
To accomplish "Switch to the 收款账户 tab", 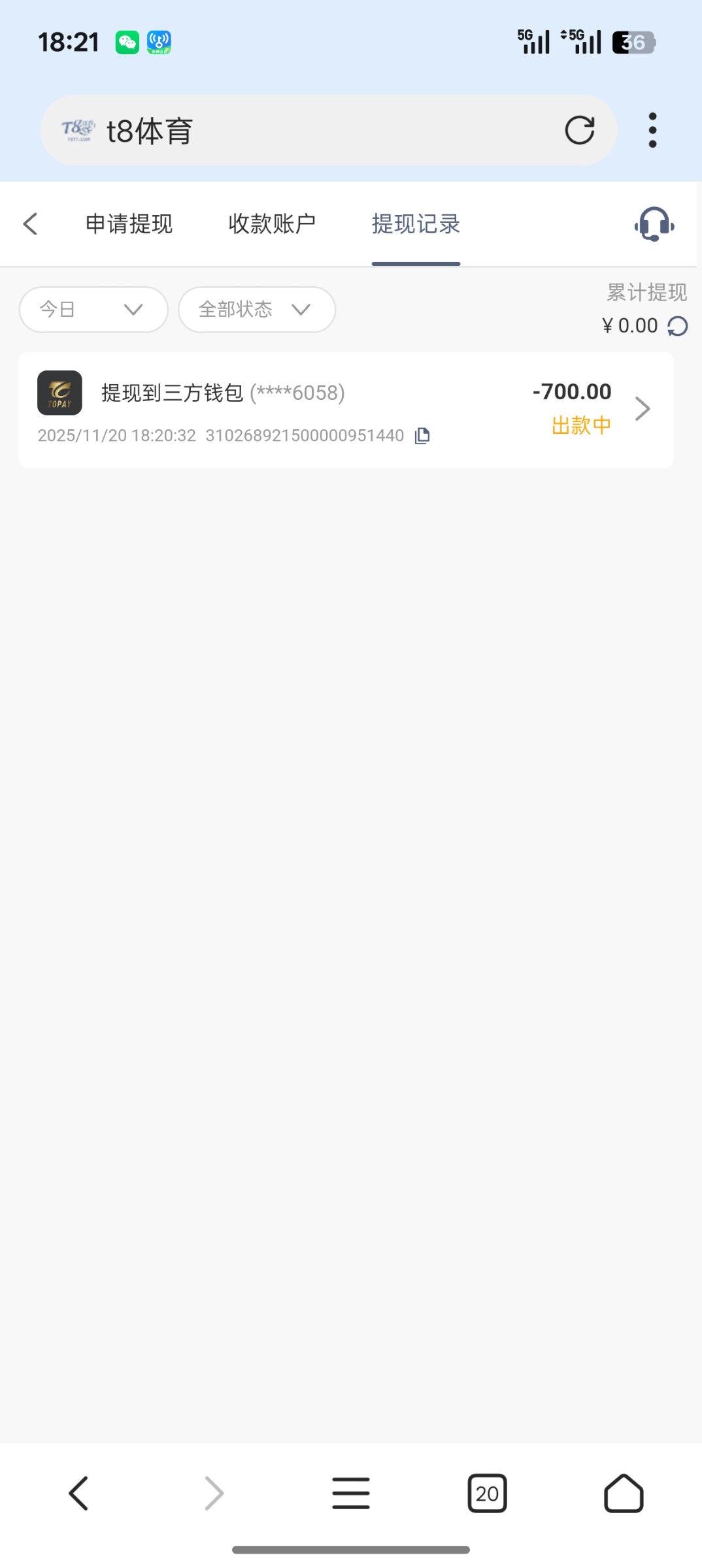I will click(x=272, y=224).
